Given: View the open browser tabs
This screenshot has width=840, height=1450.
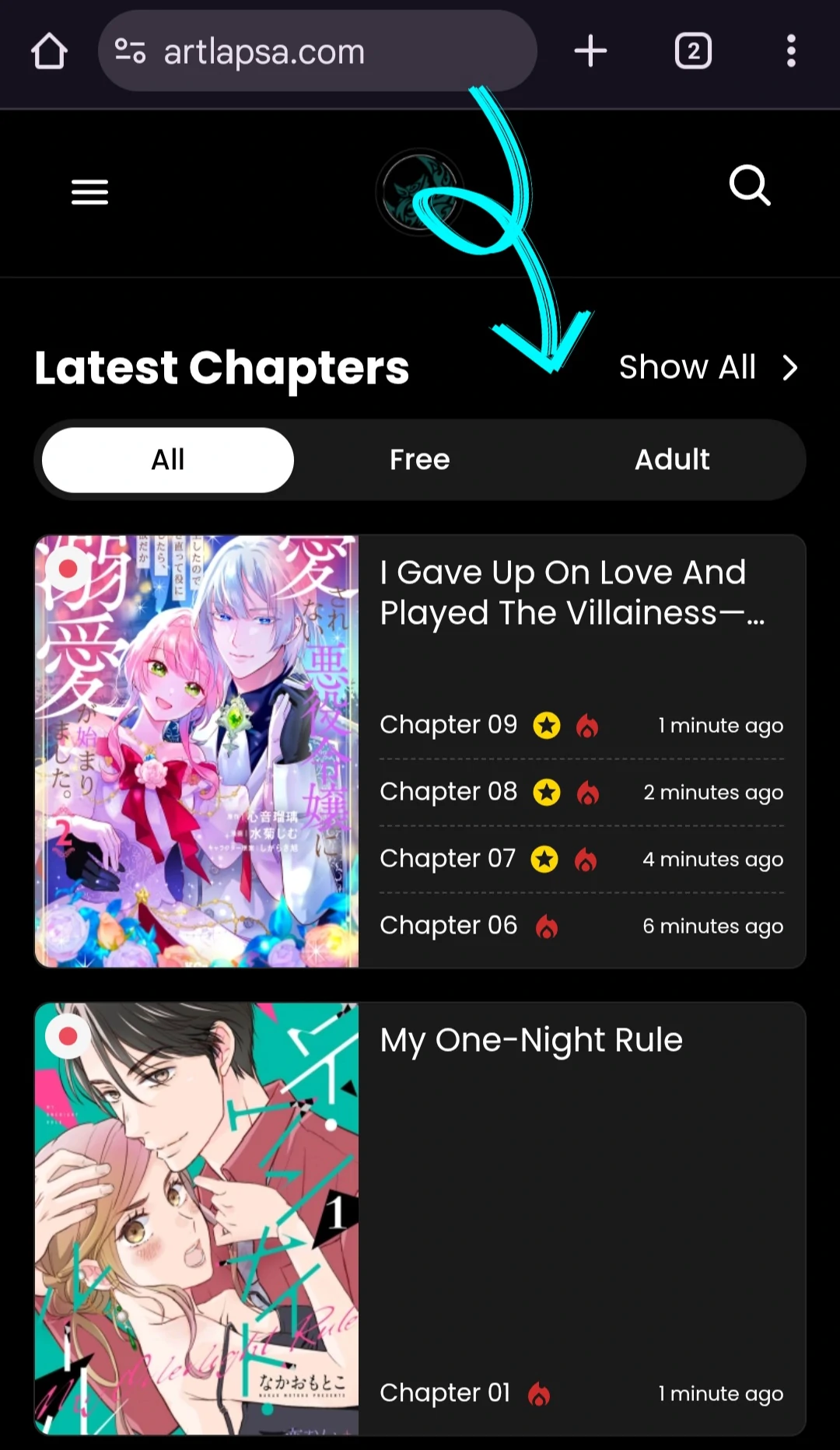Looking at the screenshot, I should click(693, 51).
